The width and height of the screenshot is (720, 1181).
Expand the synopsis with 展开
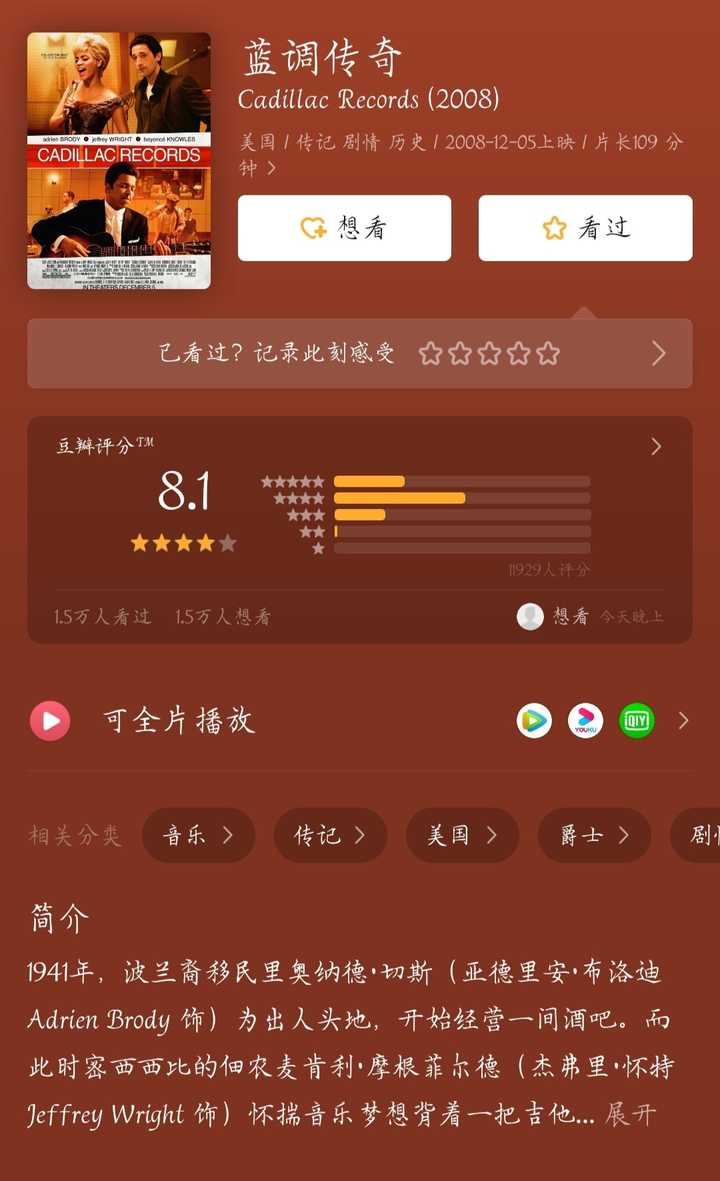(x=630, y=1114)
